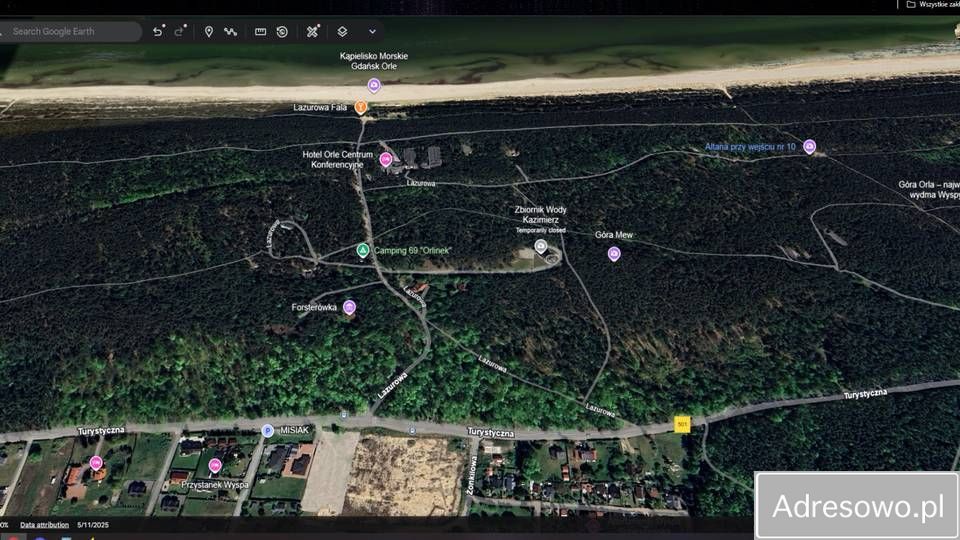
Task: Open the Przystanek Wyspa marker
Action: point(214,465)
